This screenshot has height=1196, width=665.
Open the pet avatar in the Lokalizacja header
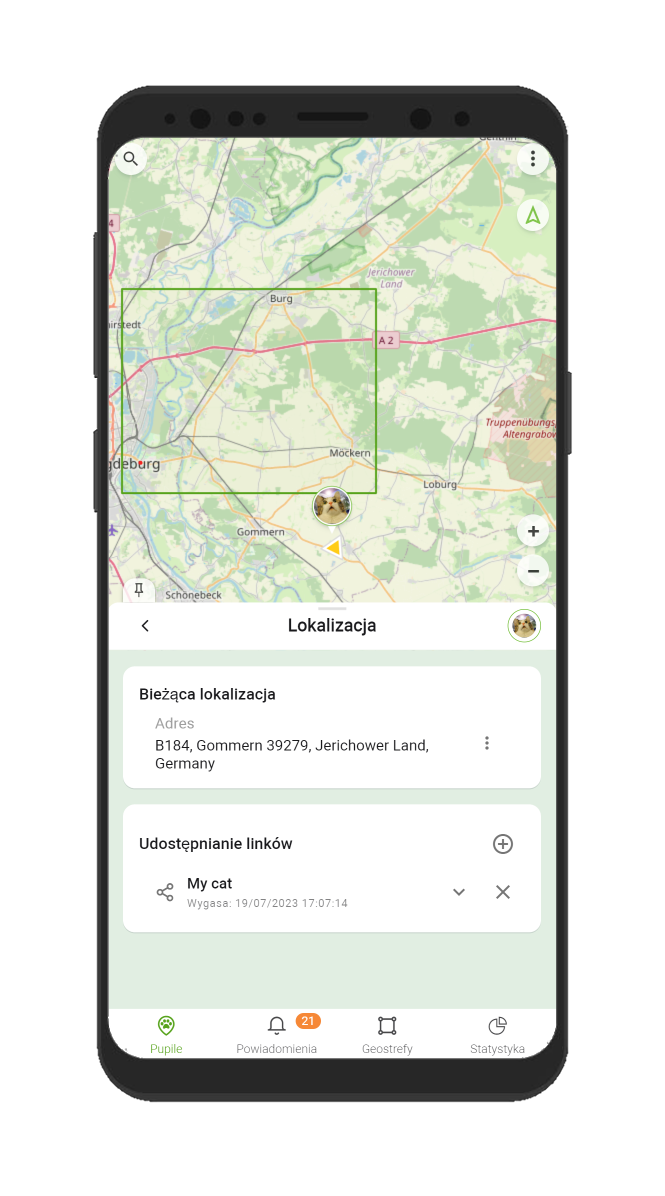(524, 626)
